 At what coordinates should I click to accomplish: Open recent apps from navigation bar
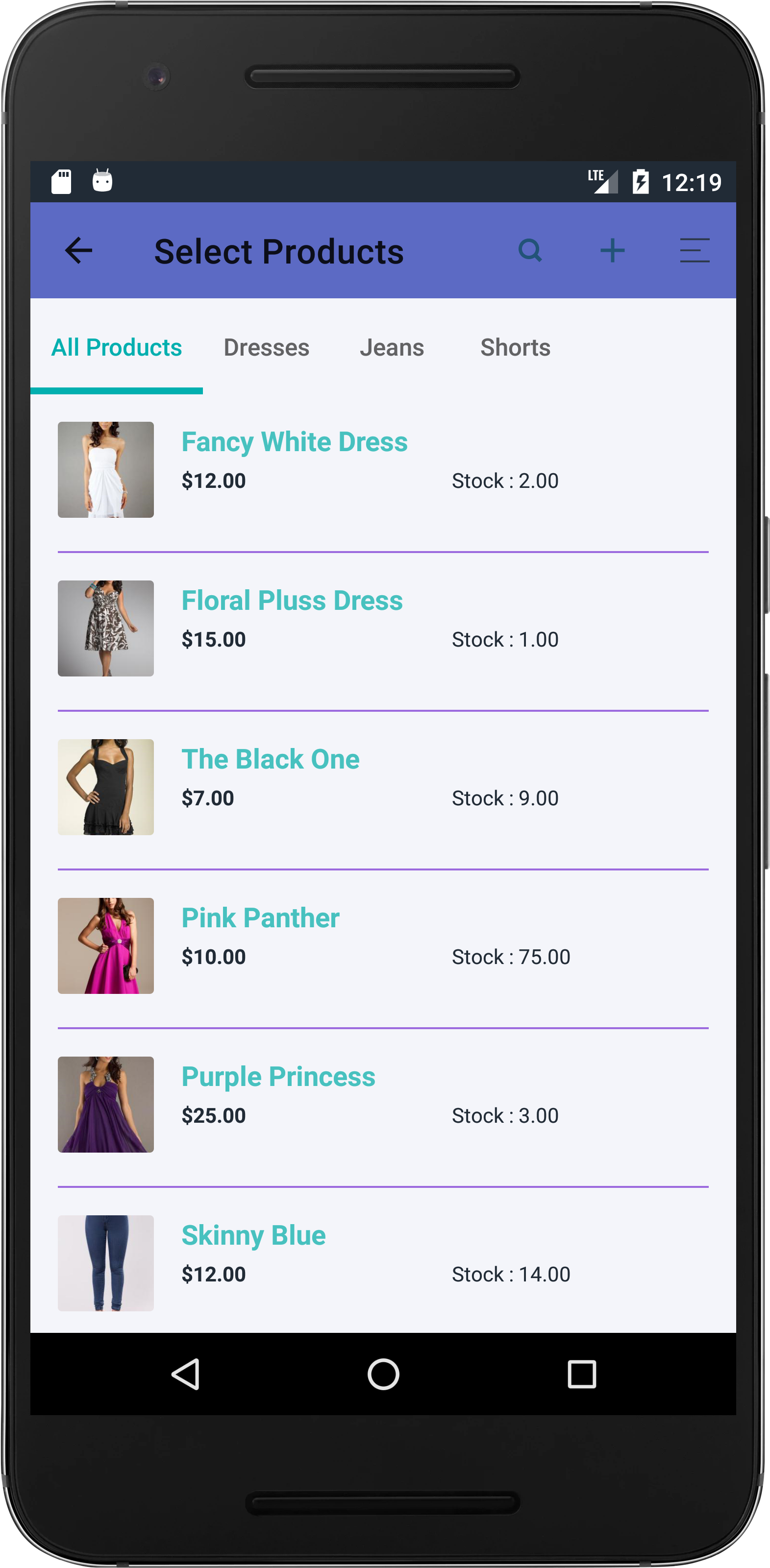(582, 1375)
